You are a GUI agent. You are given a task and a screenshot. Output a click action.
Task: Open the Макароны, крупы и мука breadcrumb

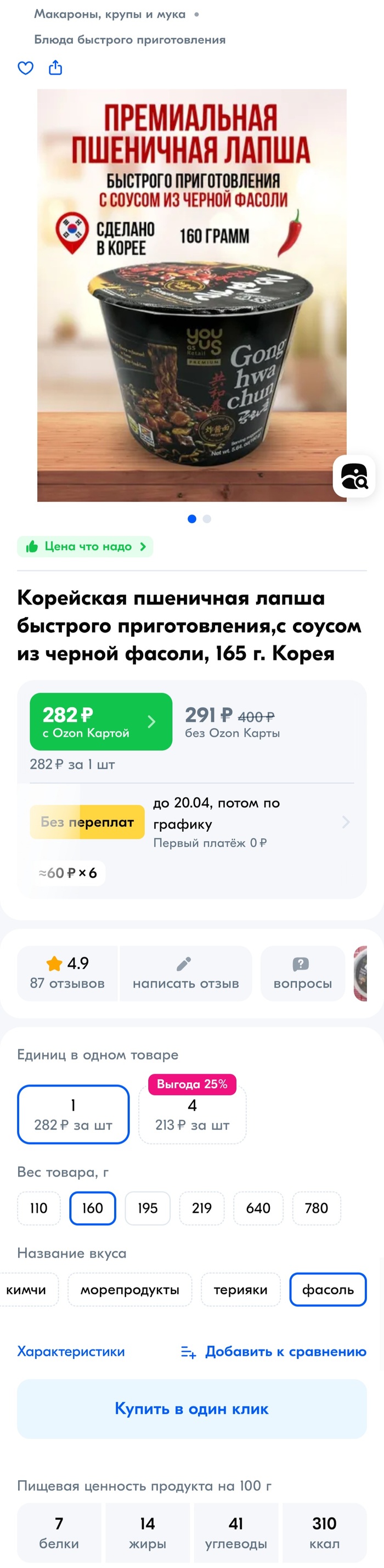(110, 14)
